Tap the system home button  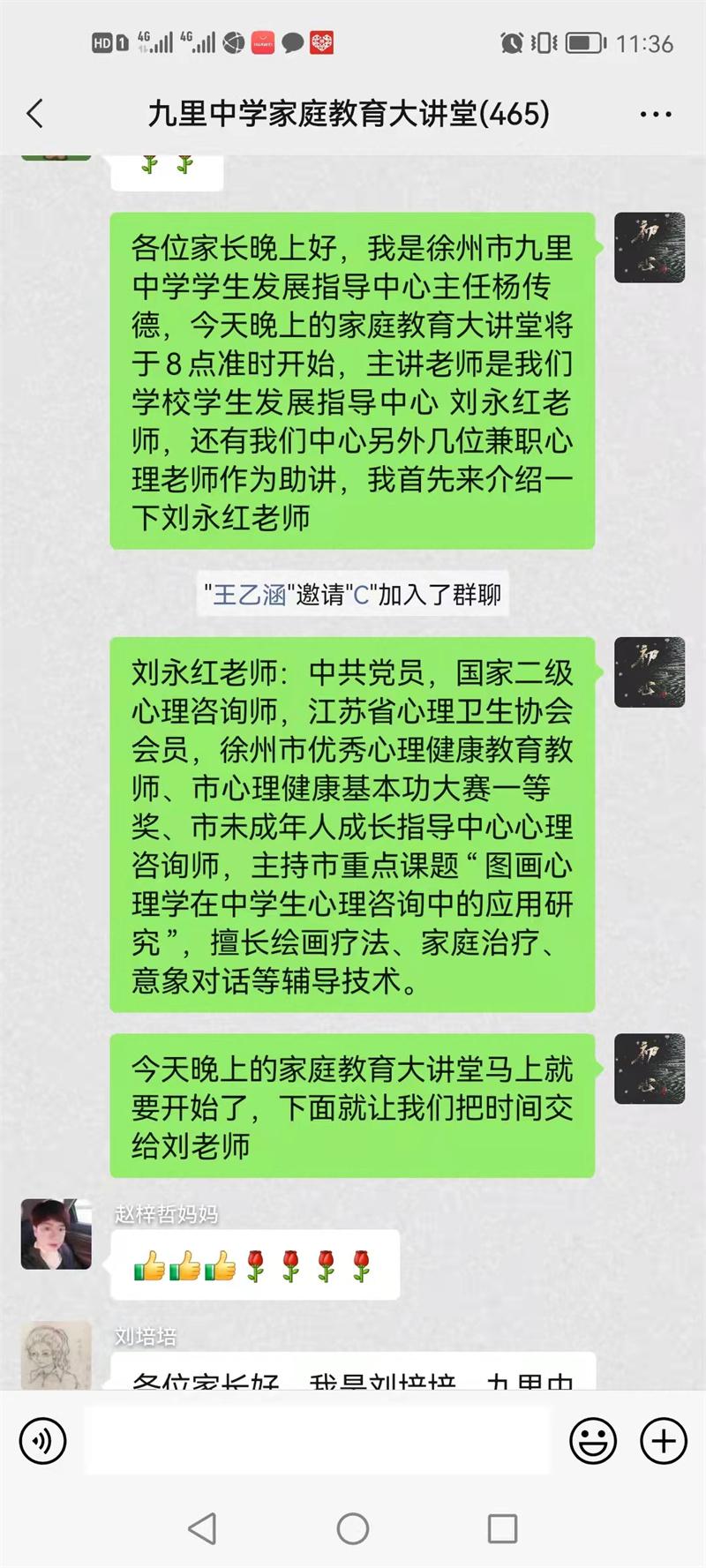pos(353,1528)
